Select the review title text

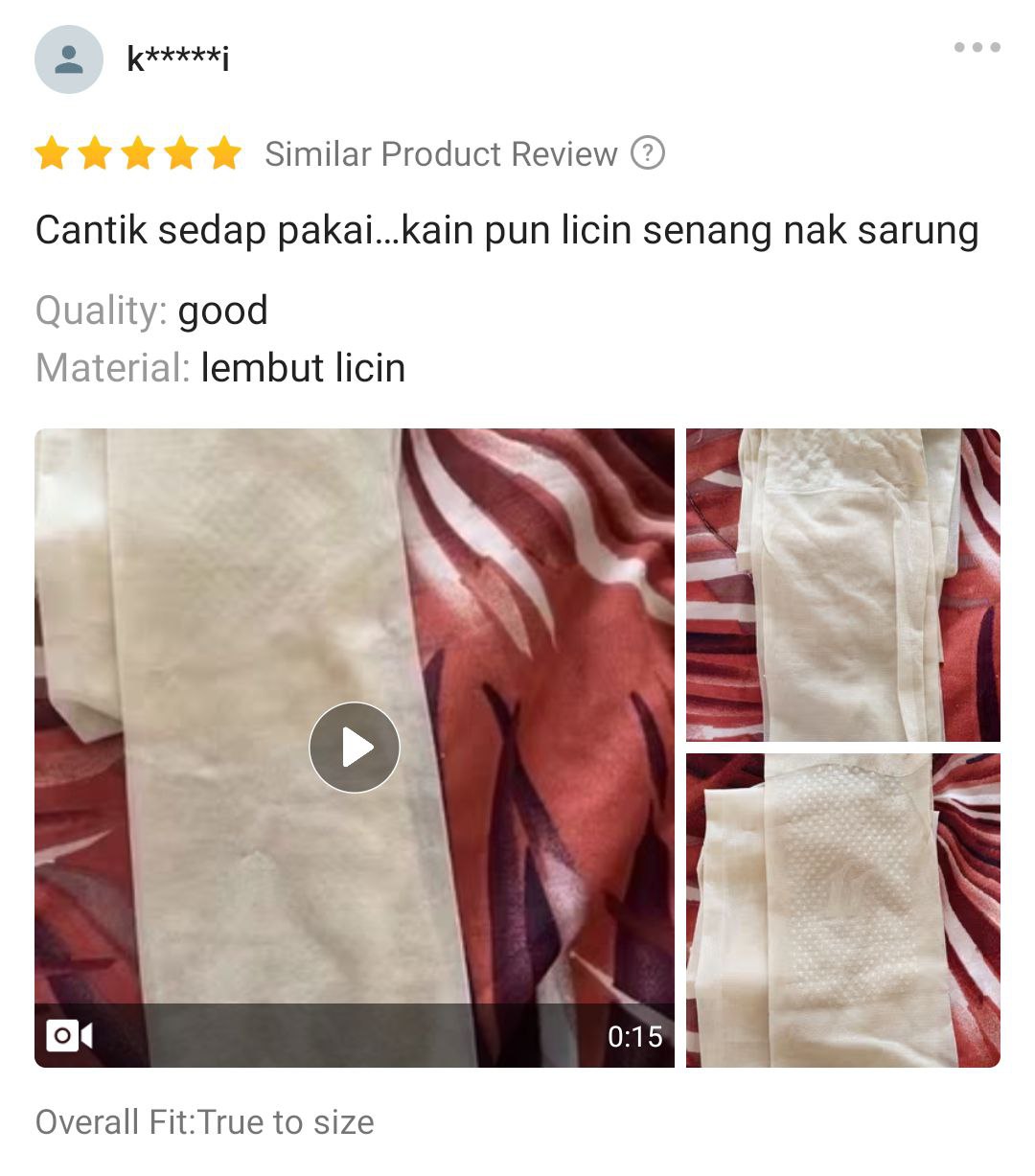(506, 229)
